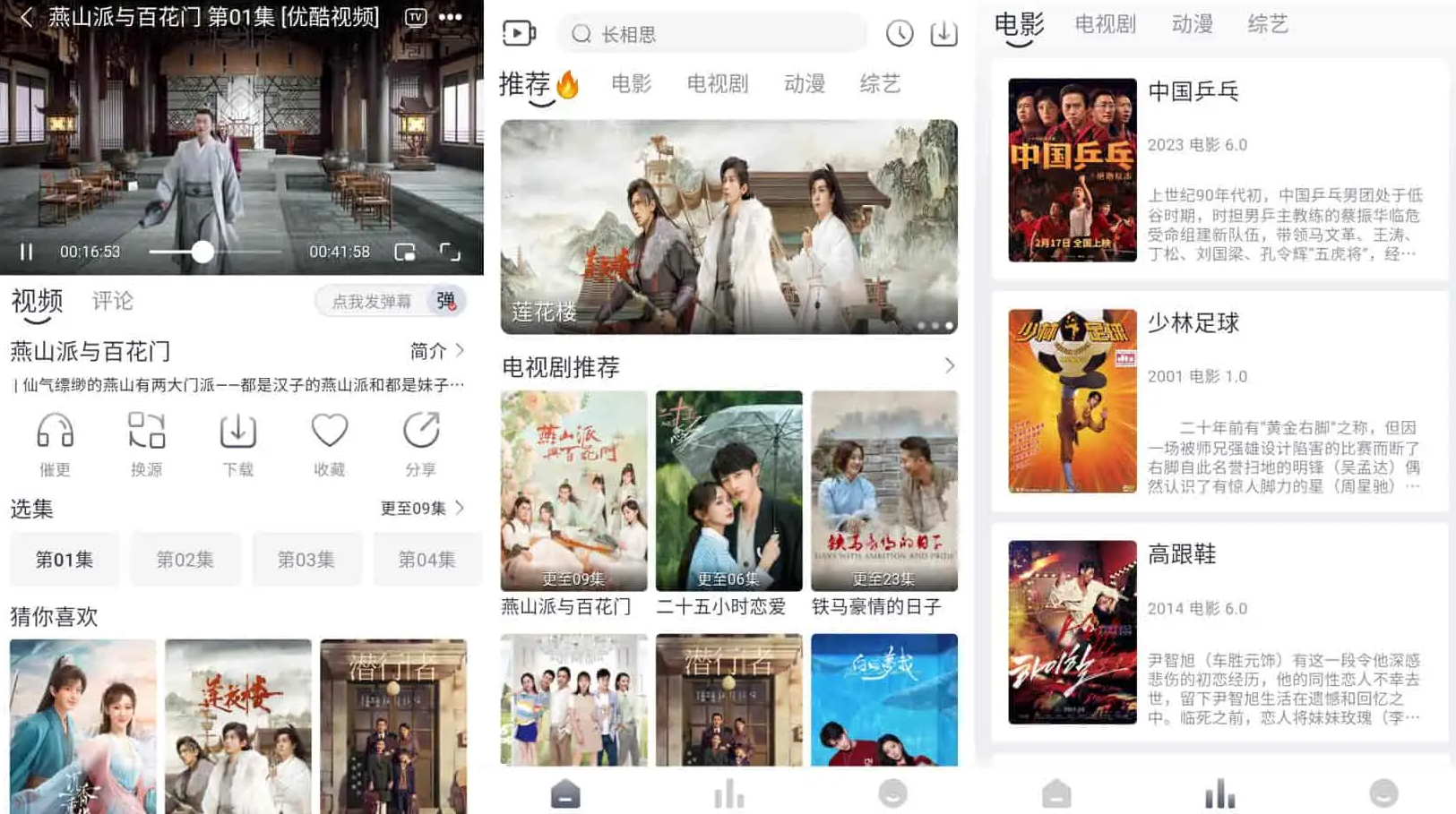Tap 下载 to download the episode
Viewport: 1456px width, 814px height.
tap(237, 443)
